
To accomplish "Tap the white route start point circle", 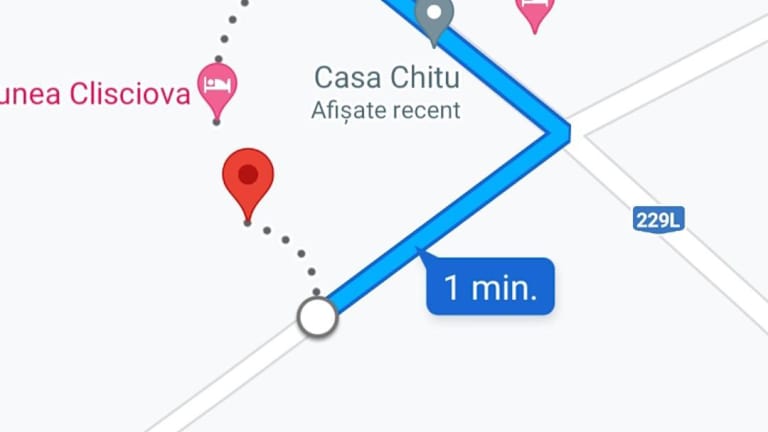I will (x=318, y=318).
